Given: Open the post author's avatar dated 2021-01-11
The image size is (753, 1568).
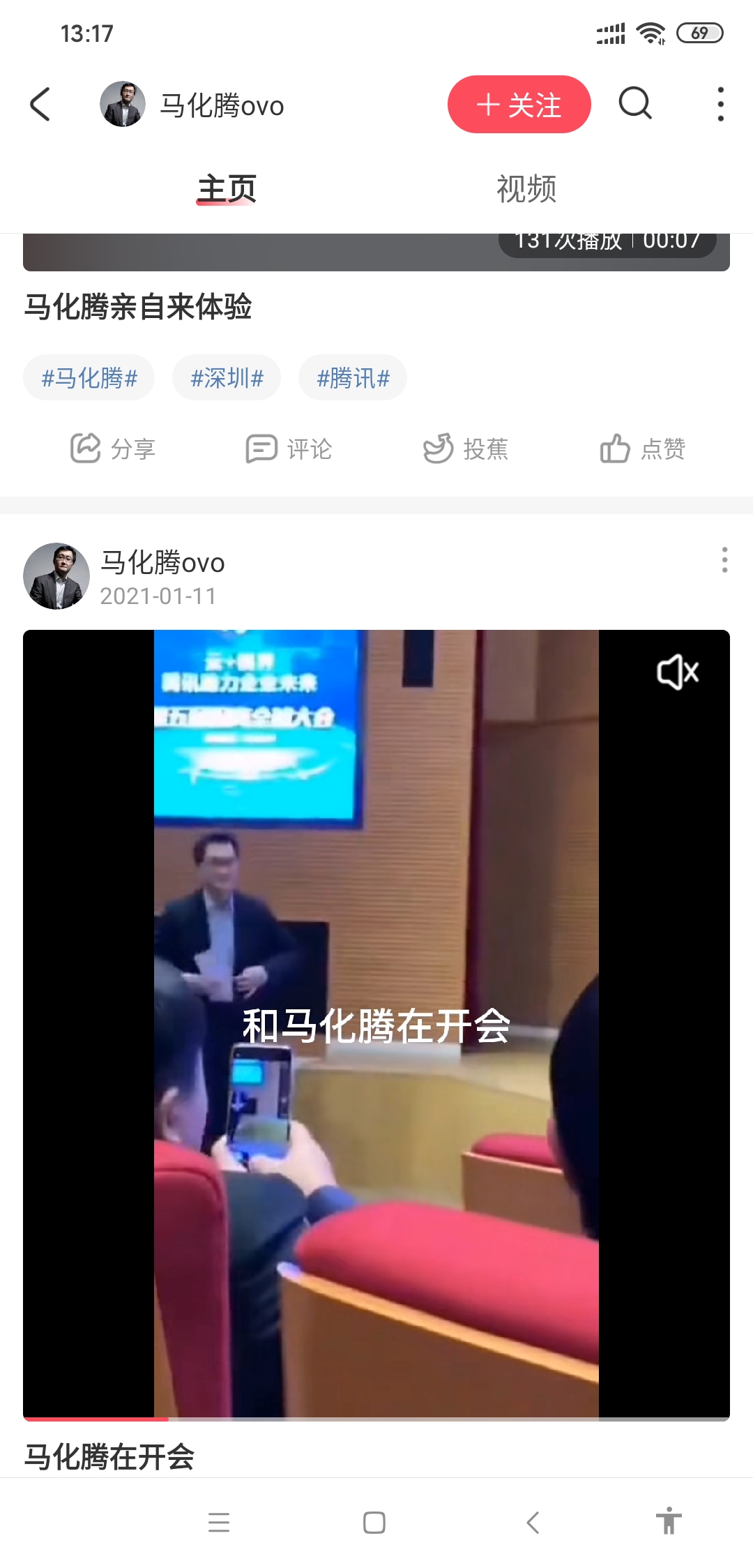Looking at the screenshot, I should click(56, 576).
